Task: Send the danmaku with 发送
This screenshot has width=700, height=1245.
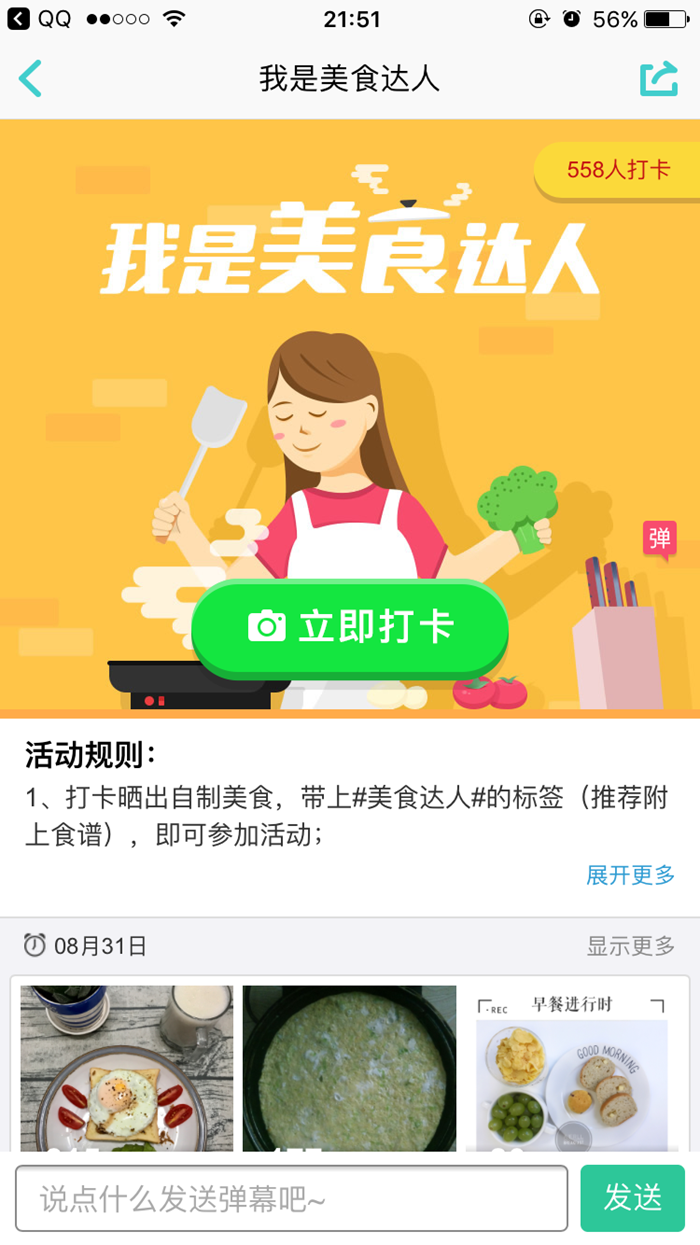Action: click(632, 1198)
